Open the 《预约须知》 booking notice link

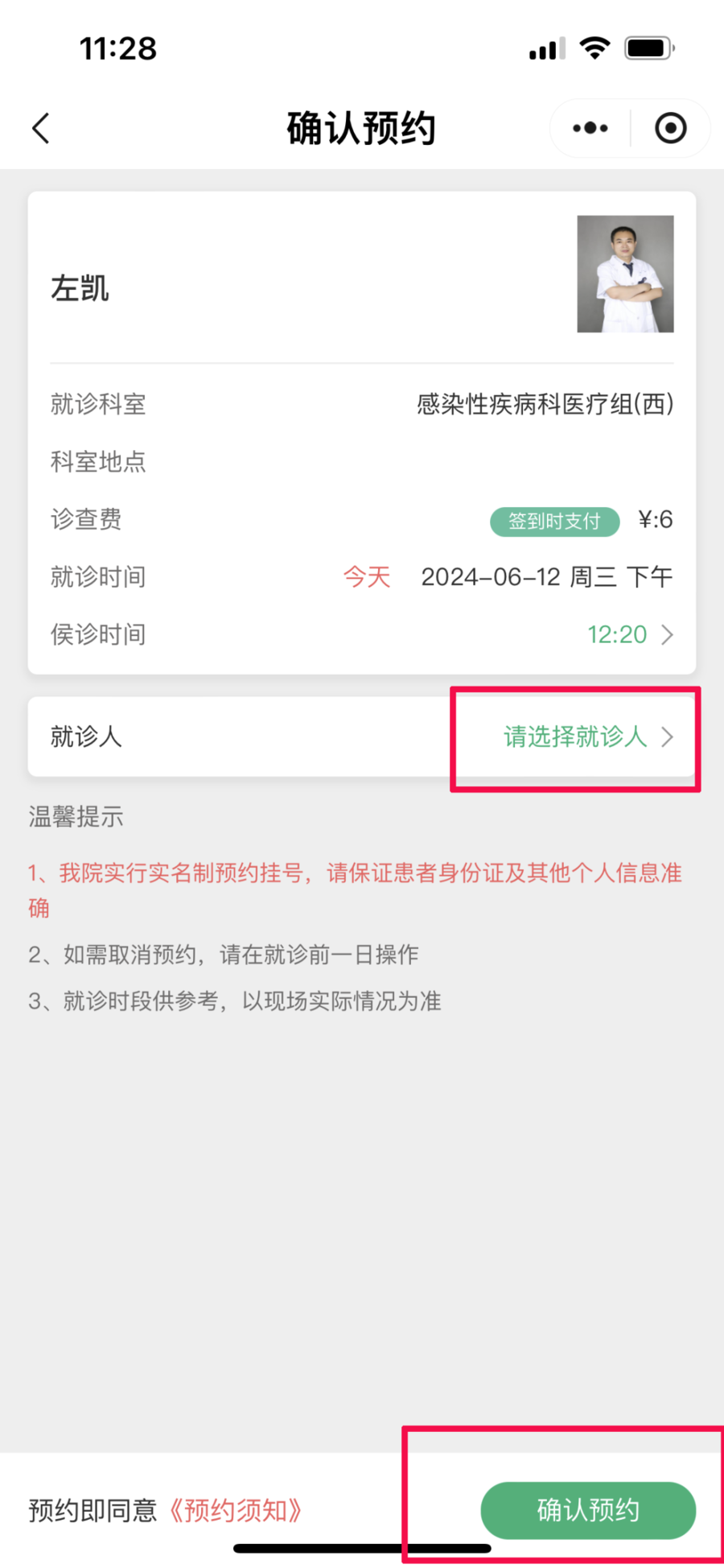[237, 1511]
